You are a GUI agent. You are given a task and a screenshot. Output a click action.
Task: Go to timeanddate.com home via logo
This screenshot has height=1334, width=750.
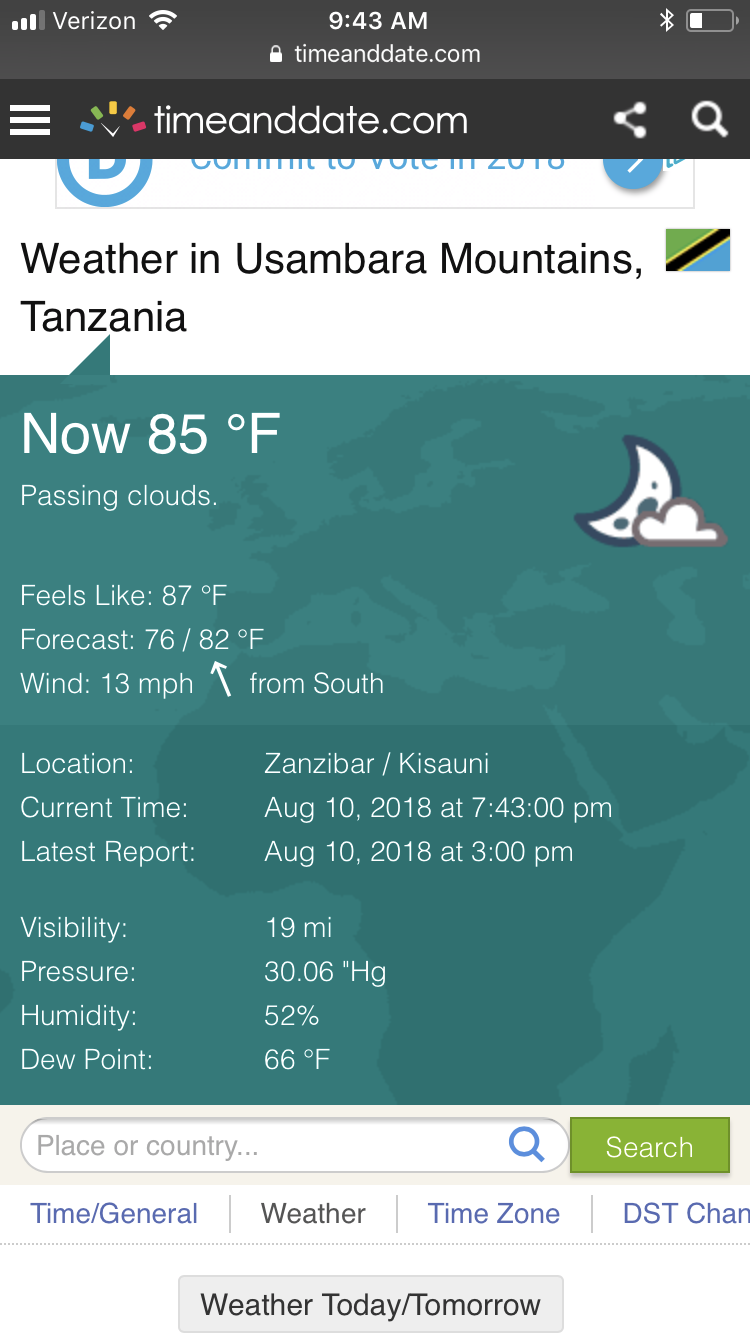click(275, 121)
